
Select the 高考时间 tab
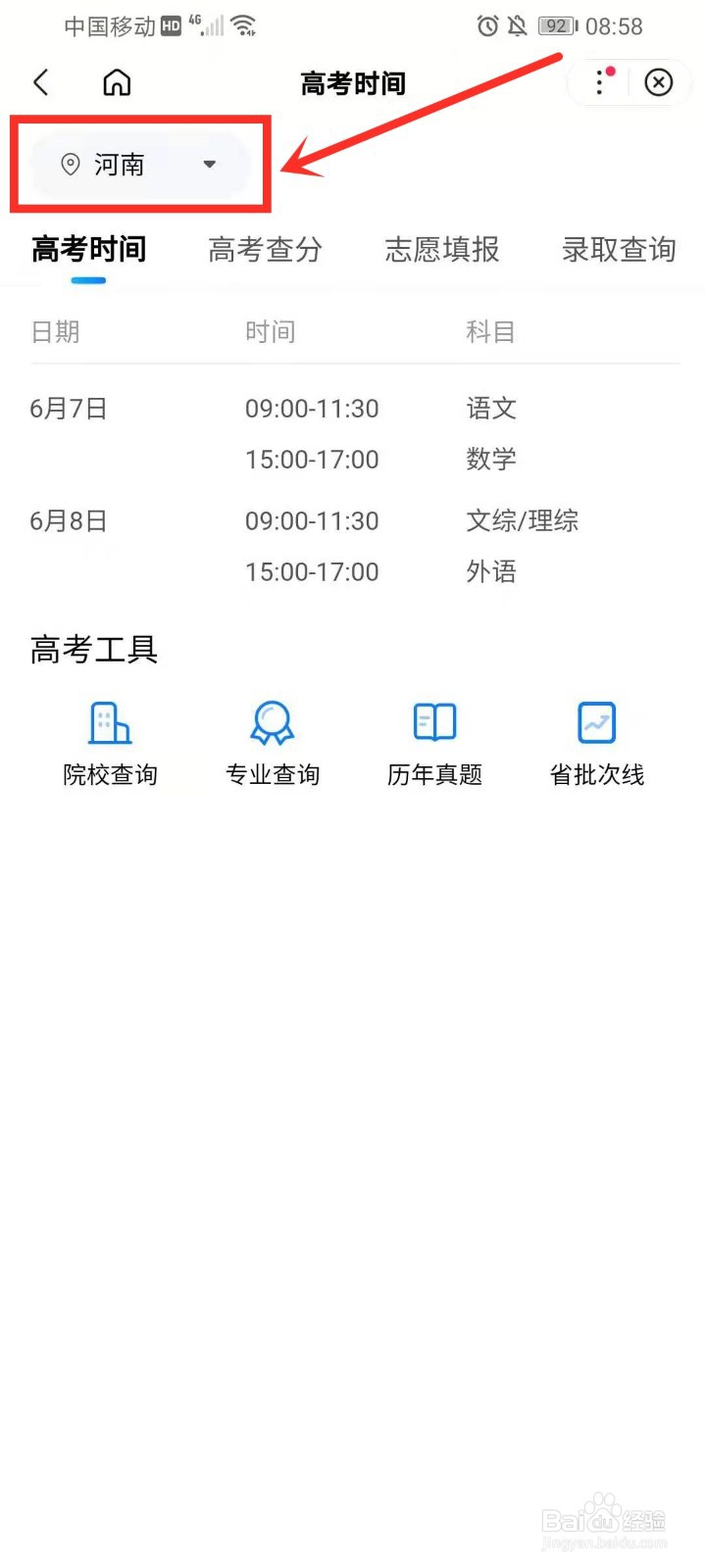point(88,250)
